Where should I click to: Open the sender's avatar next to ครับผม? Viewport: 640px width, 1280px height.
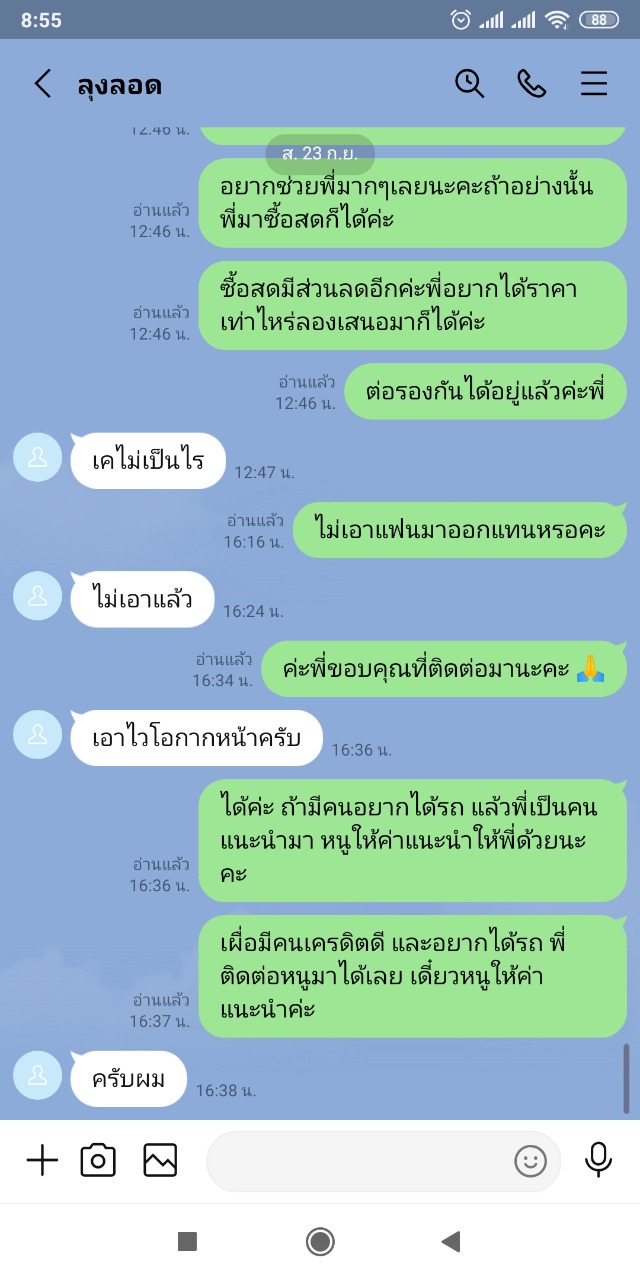click(x=38, y=1076)
